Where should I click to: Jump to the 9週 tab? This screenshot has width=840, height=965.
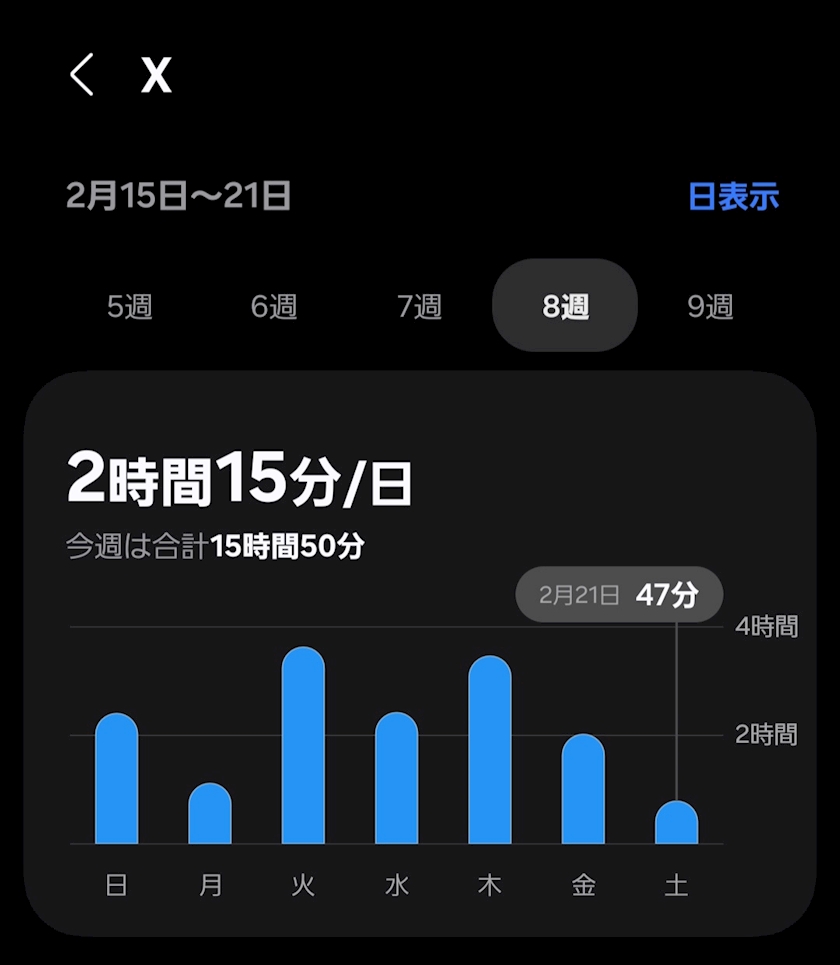click(710, 306)
